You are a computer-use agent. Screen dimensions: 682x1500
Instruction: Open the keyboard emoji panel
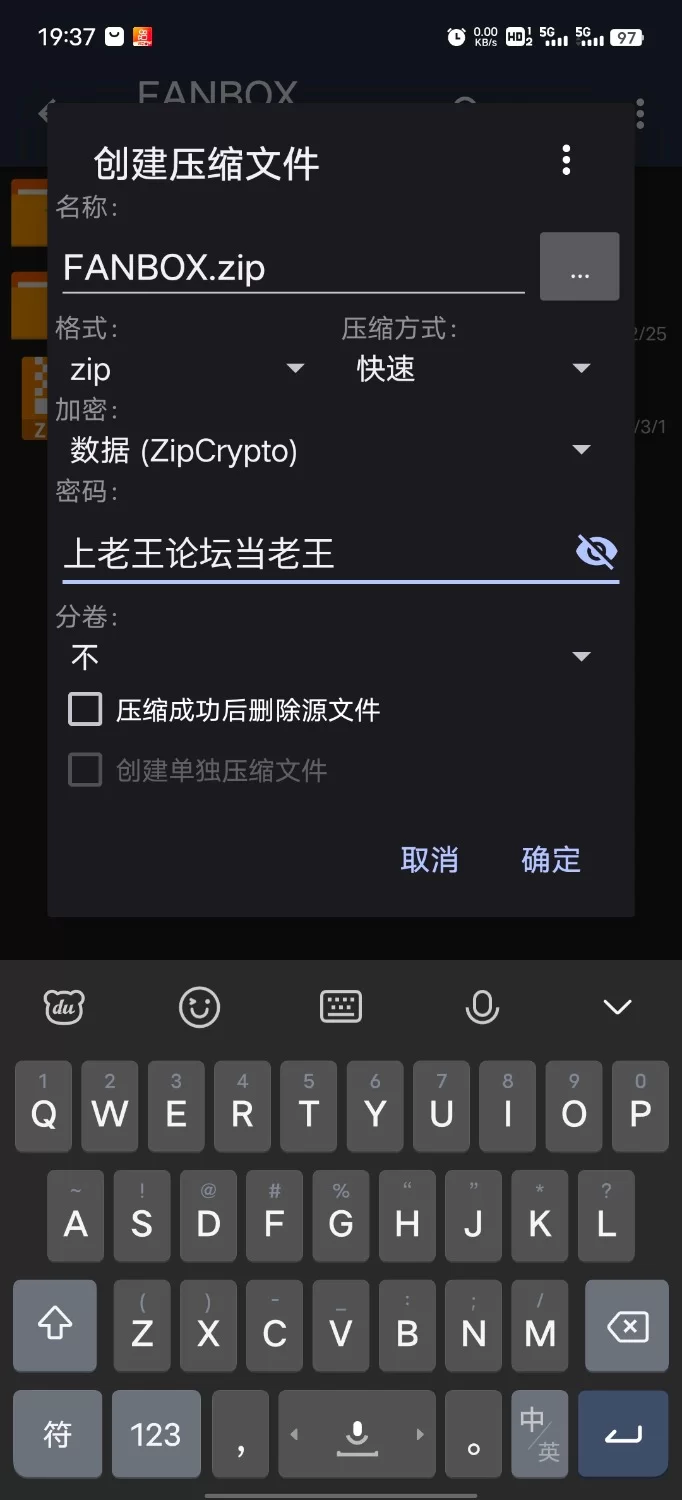[x=199, y=1007]
